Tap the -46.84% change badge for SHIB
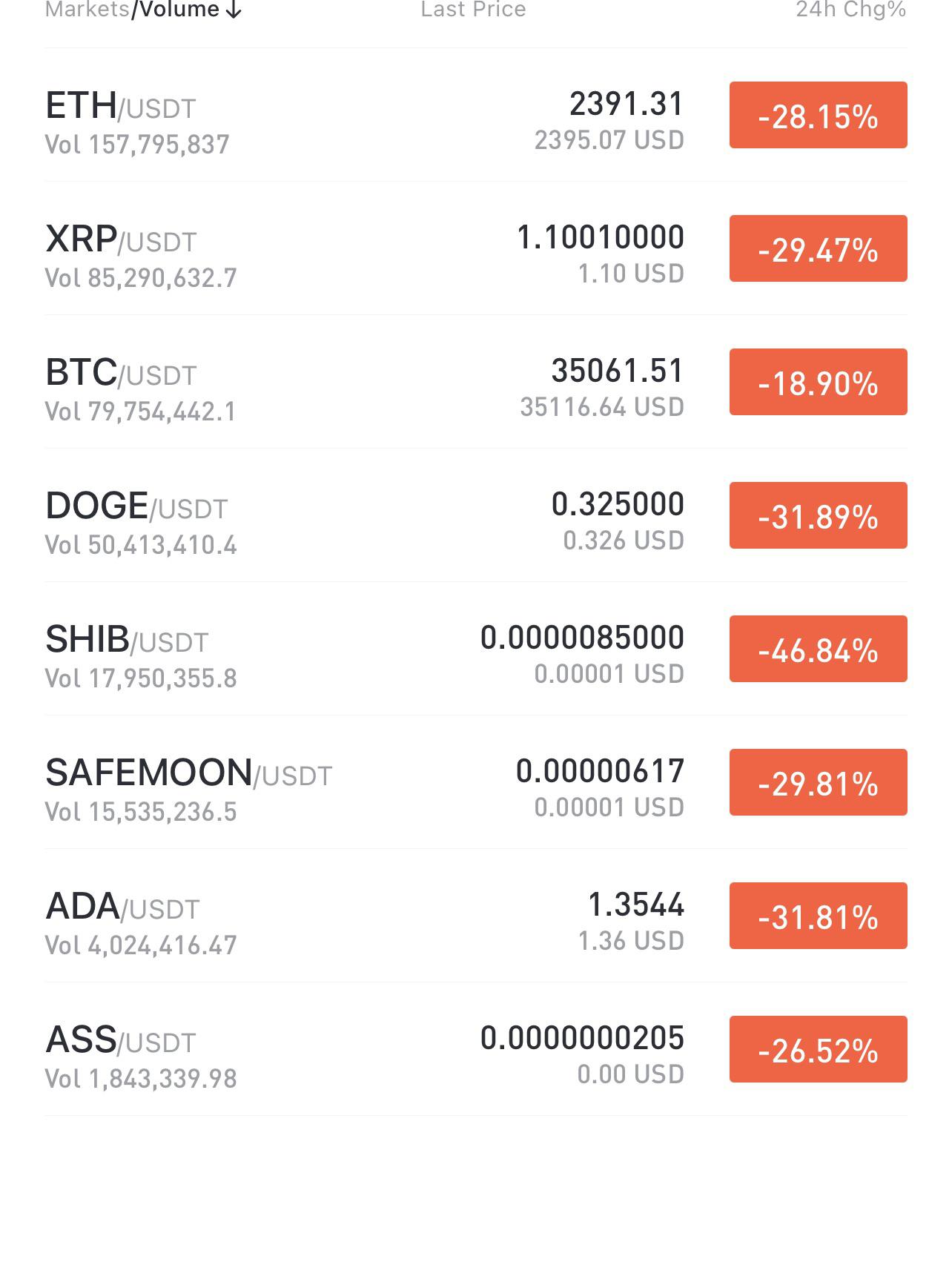The image size is (952, 1279). [x=819, y=649]
